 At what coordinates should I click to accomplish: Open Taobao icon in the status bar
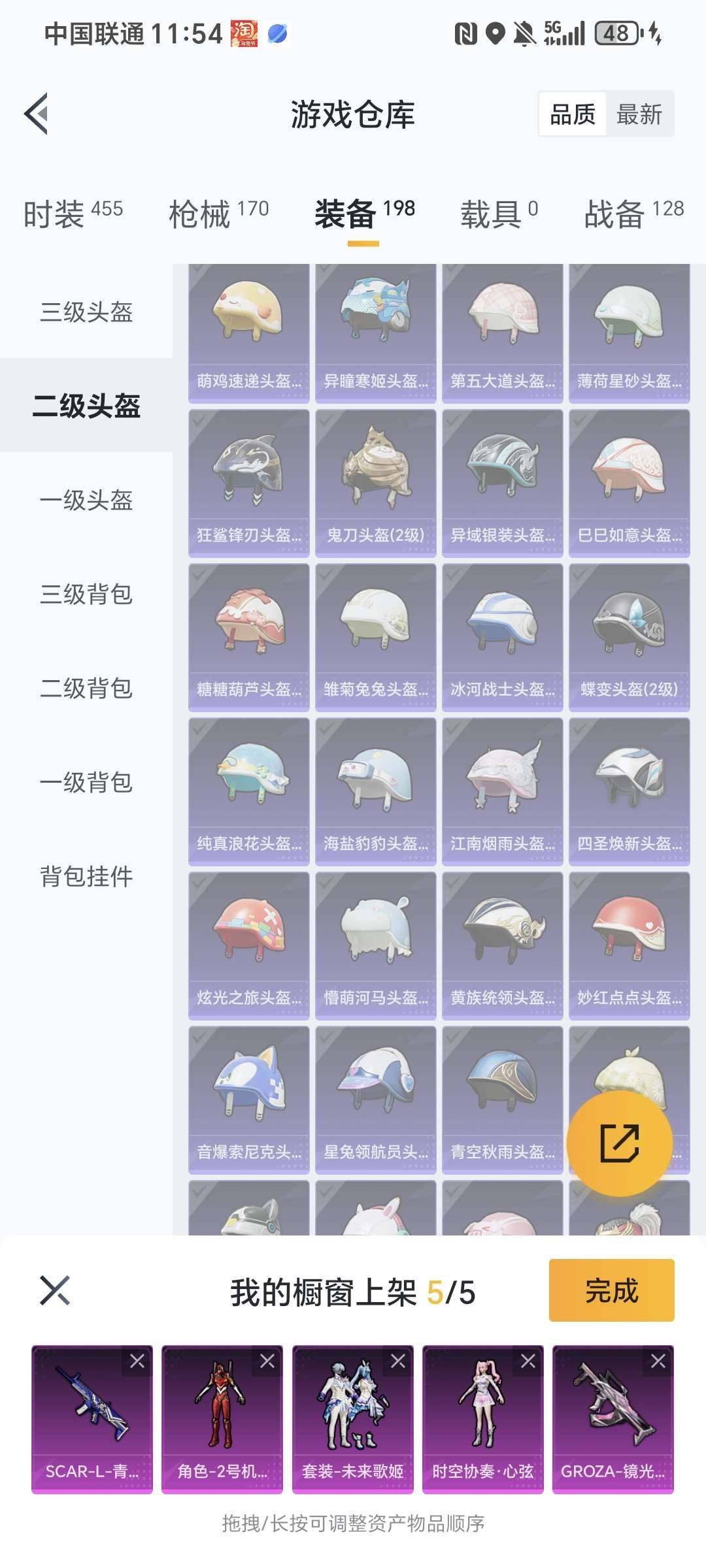244,34
